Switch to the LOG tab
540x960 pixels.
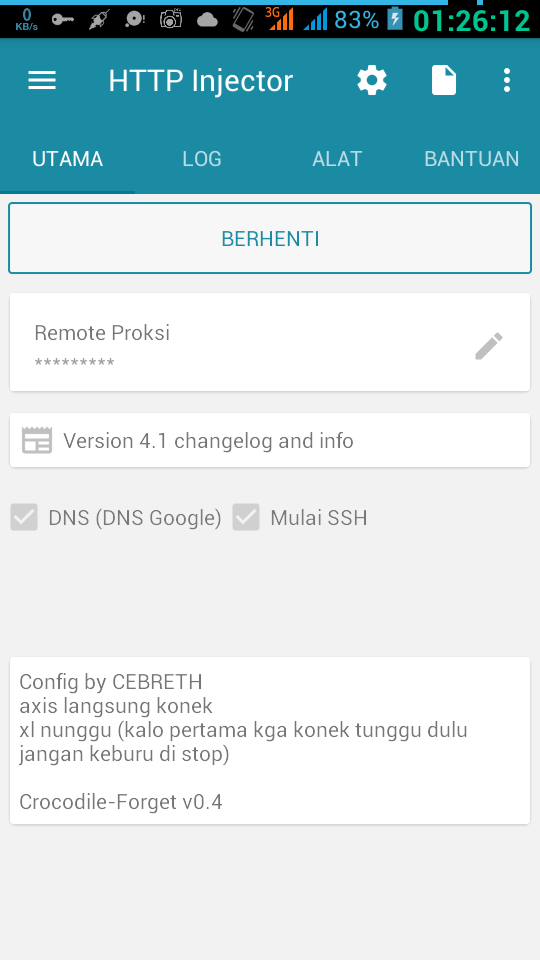coord(202,159)
